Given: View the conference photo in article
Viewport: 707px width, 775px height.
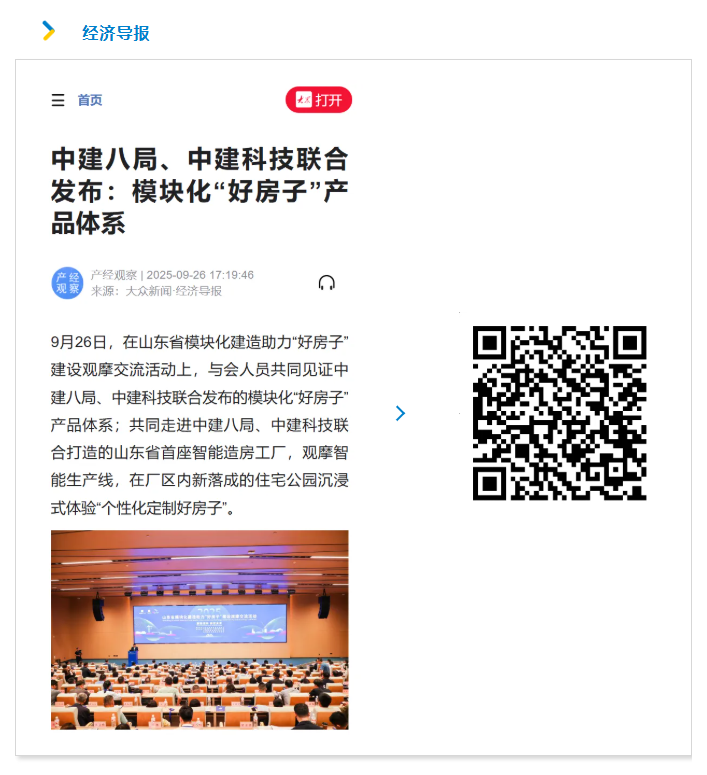Looking at the screenshot, I should coord(199,629).
